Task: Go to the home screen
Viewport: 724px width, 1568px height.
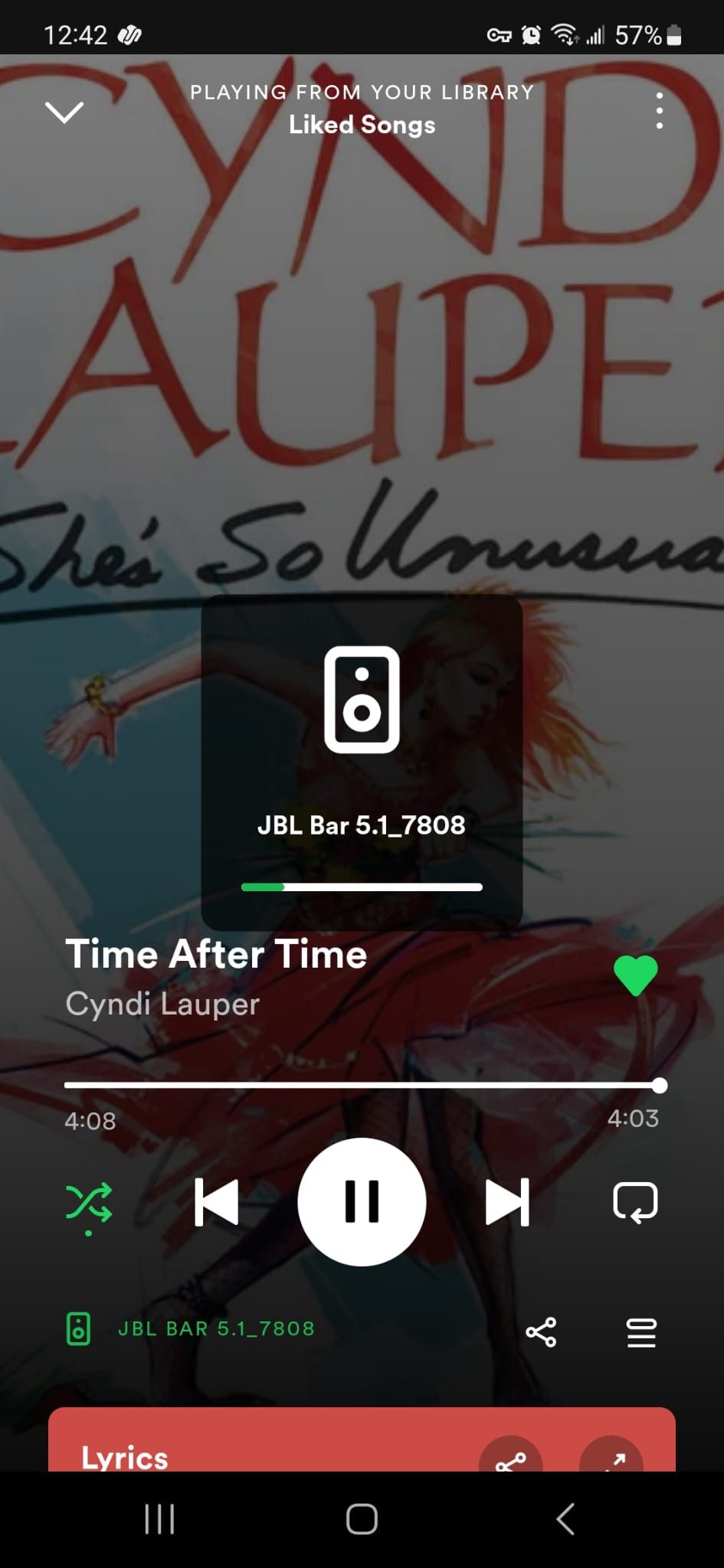Action: click(x=362, y=1519)
